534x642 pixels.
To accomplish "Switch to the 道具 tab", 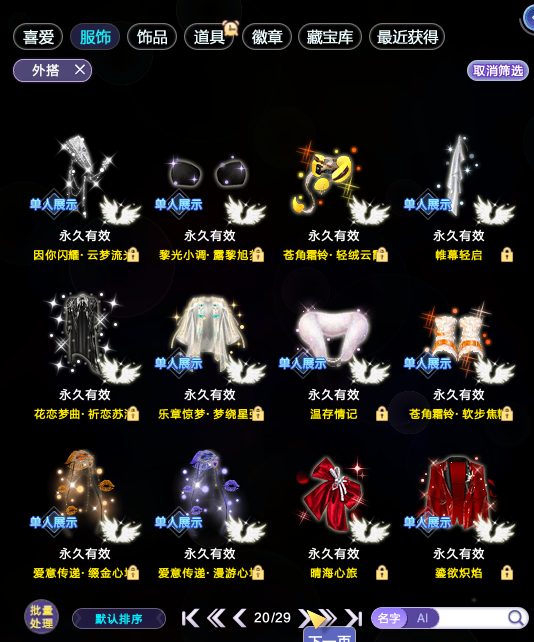I will tap(209, 37).
